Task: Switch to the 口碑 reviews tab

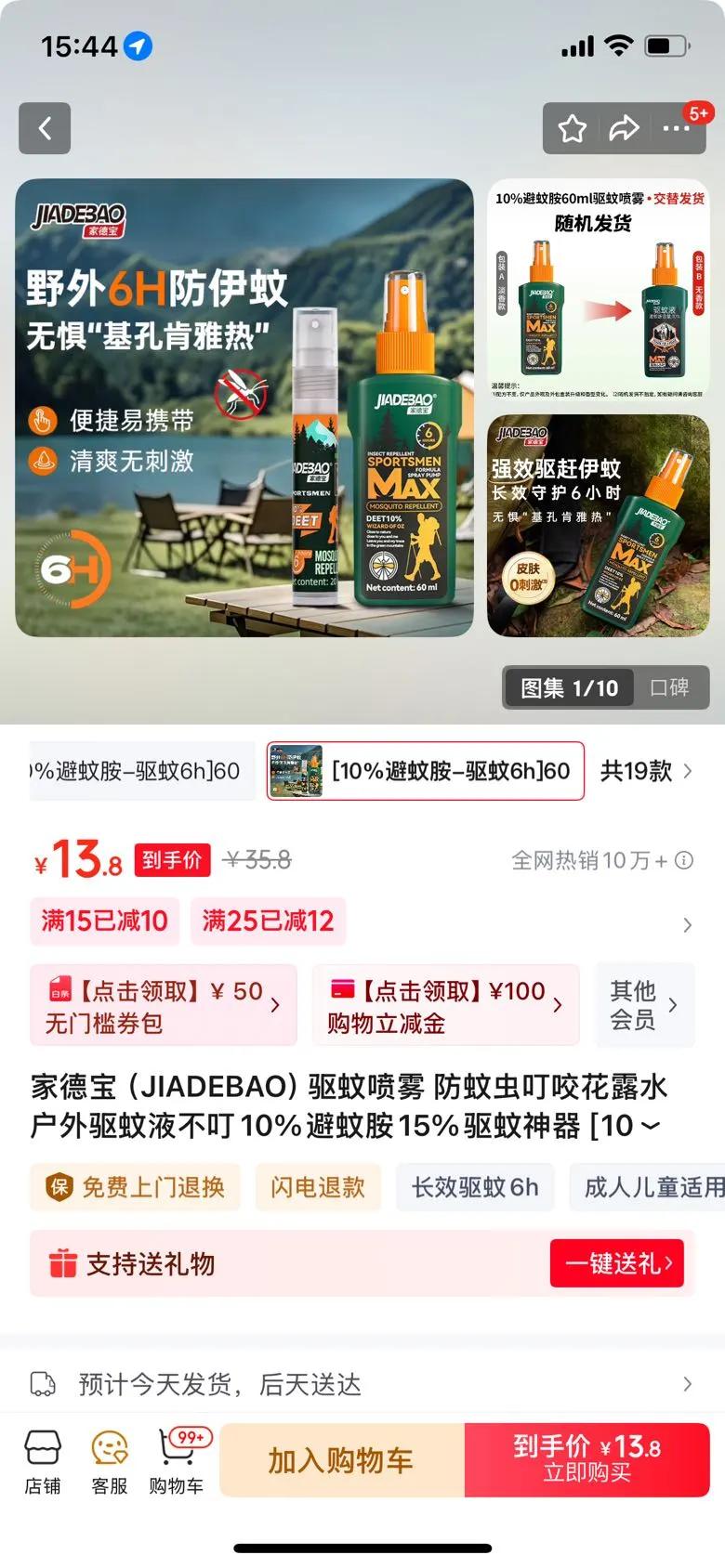Action: click(669, 687)
